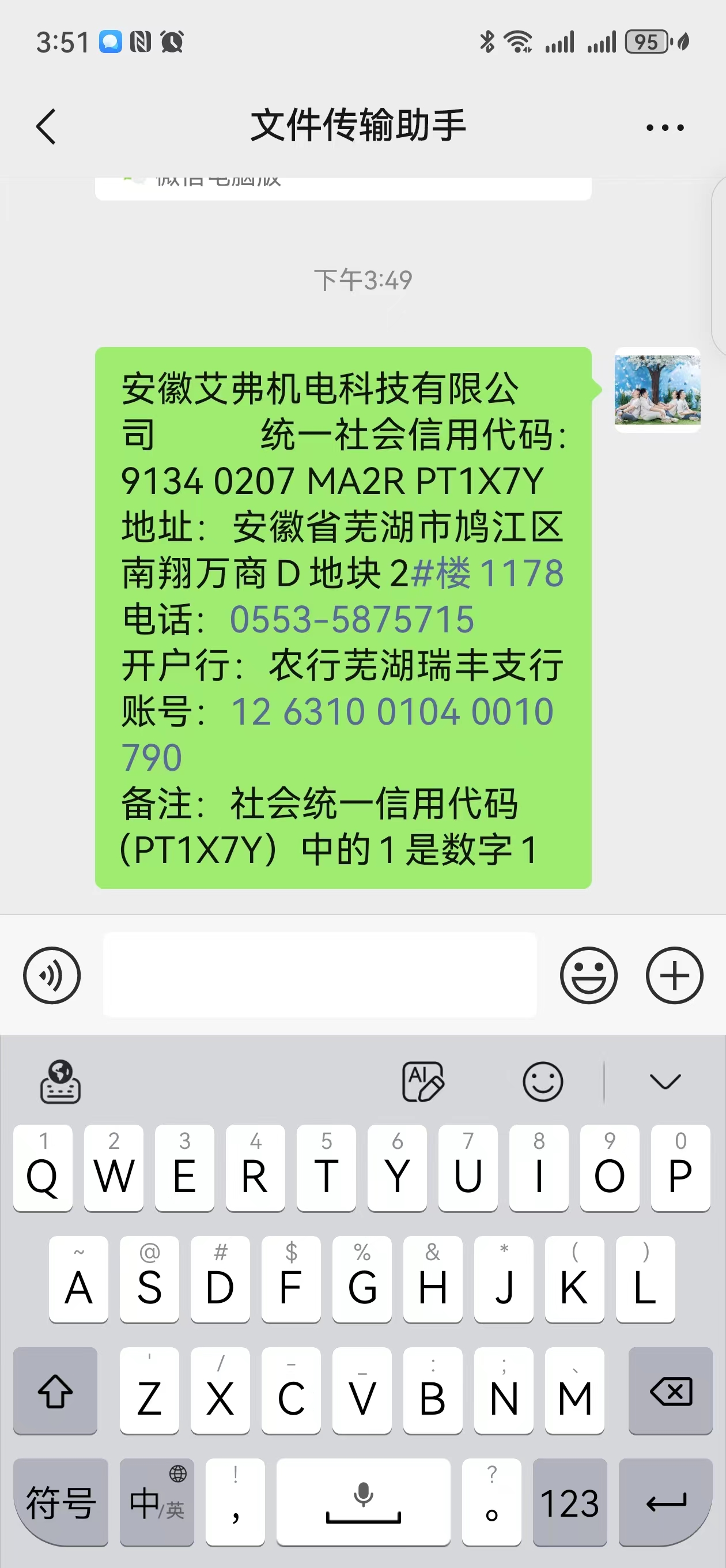This screenshot has height=1568, width=726.
Task: Open the sender's profile avatar
Action: pyautogui.click(x=657, y=390)
